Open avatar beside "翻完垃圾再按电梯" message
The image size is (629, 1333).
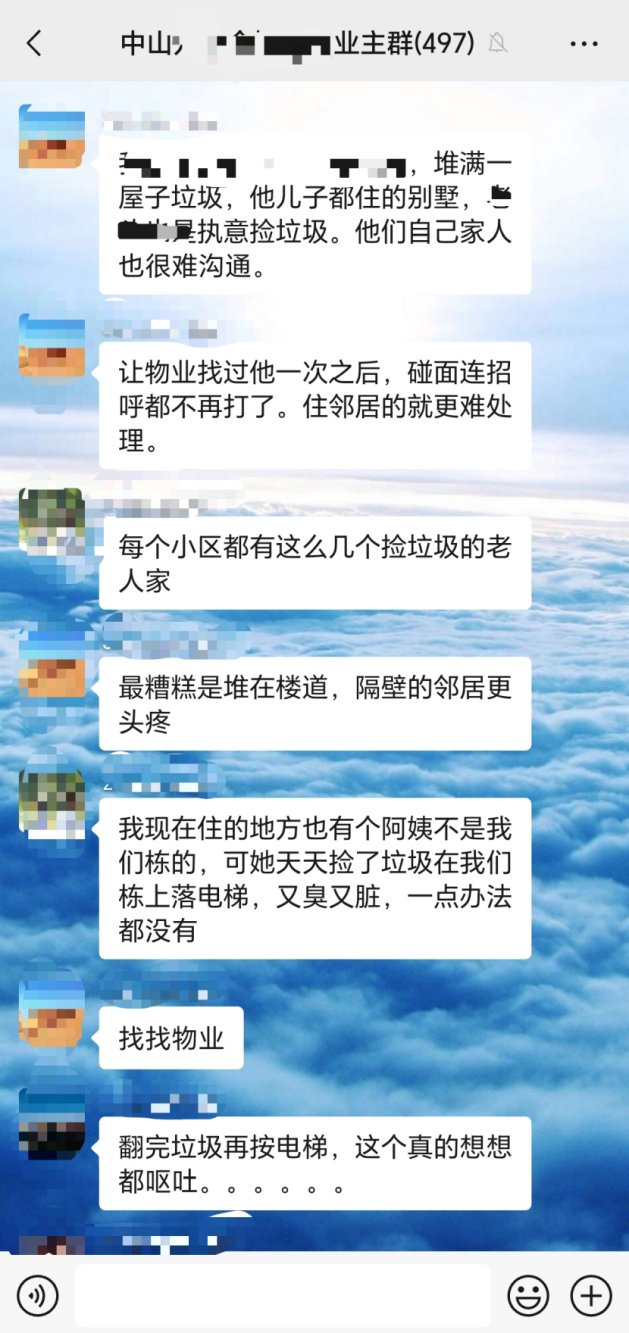tap(51, 1123)
